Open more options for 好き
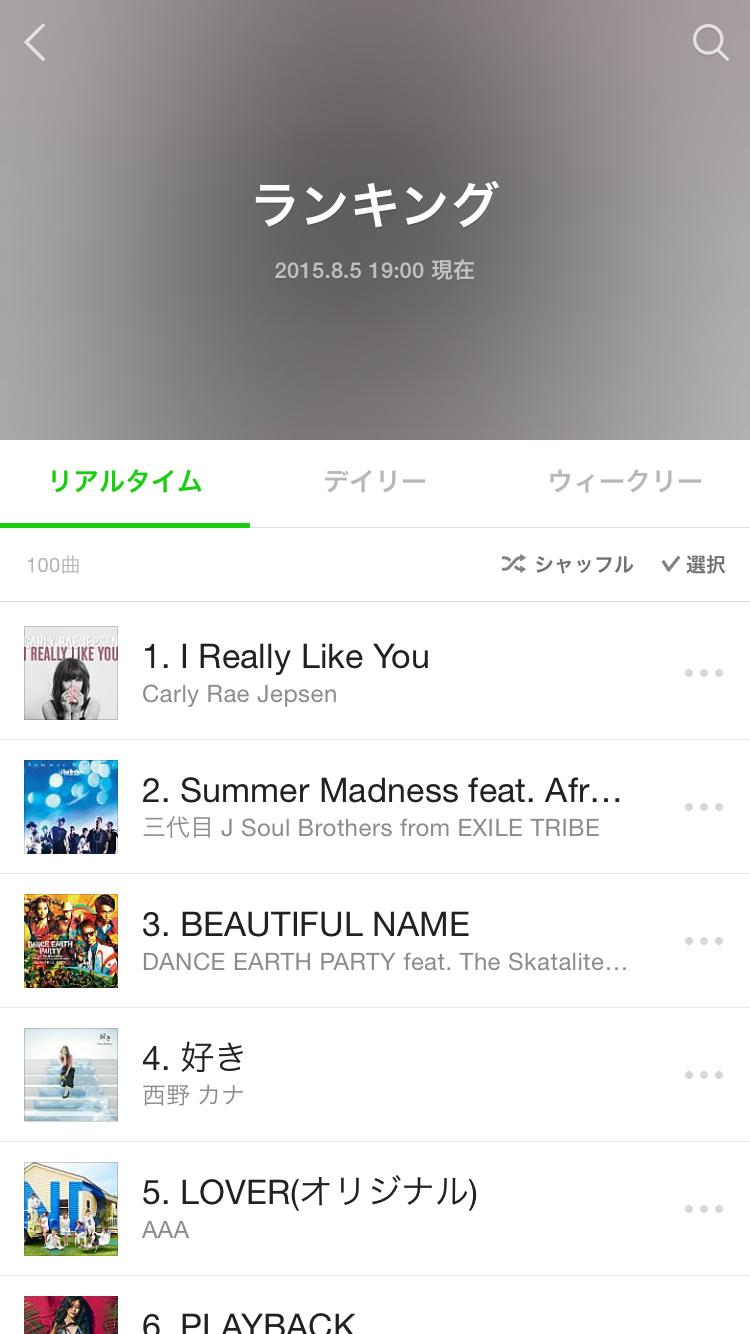 tap(704, 1075)
